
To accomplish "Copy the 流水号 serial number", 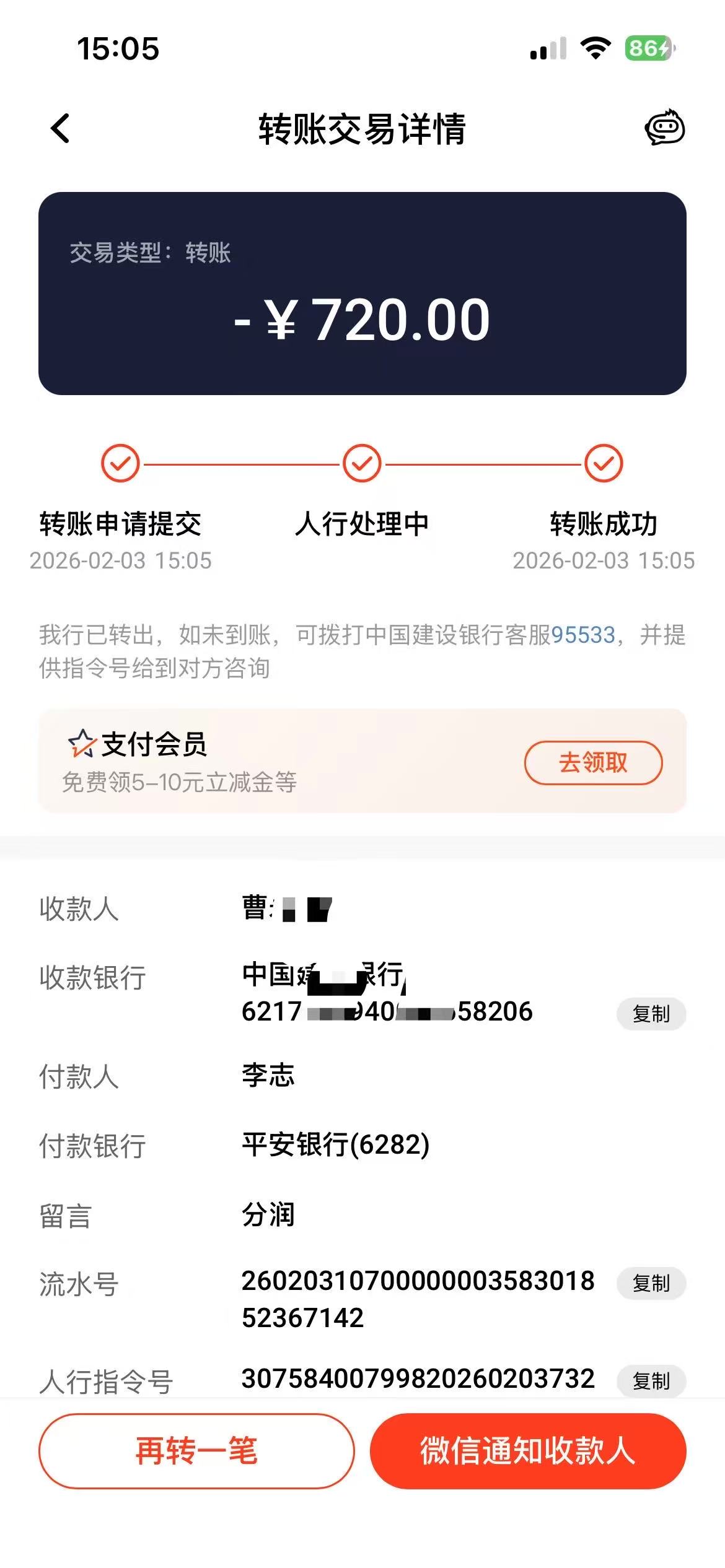I will coord(651,1283).
